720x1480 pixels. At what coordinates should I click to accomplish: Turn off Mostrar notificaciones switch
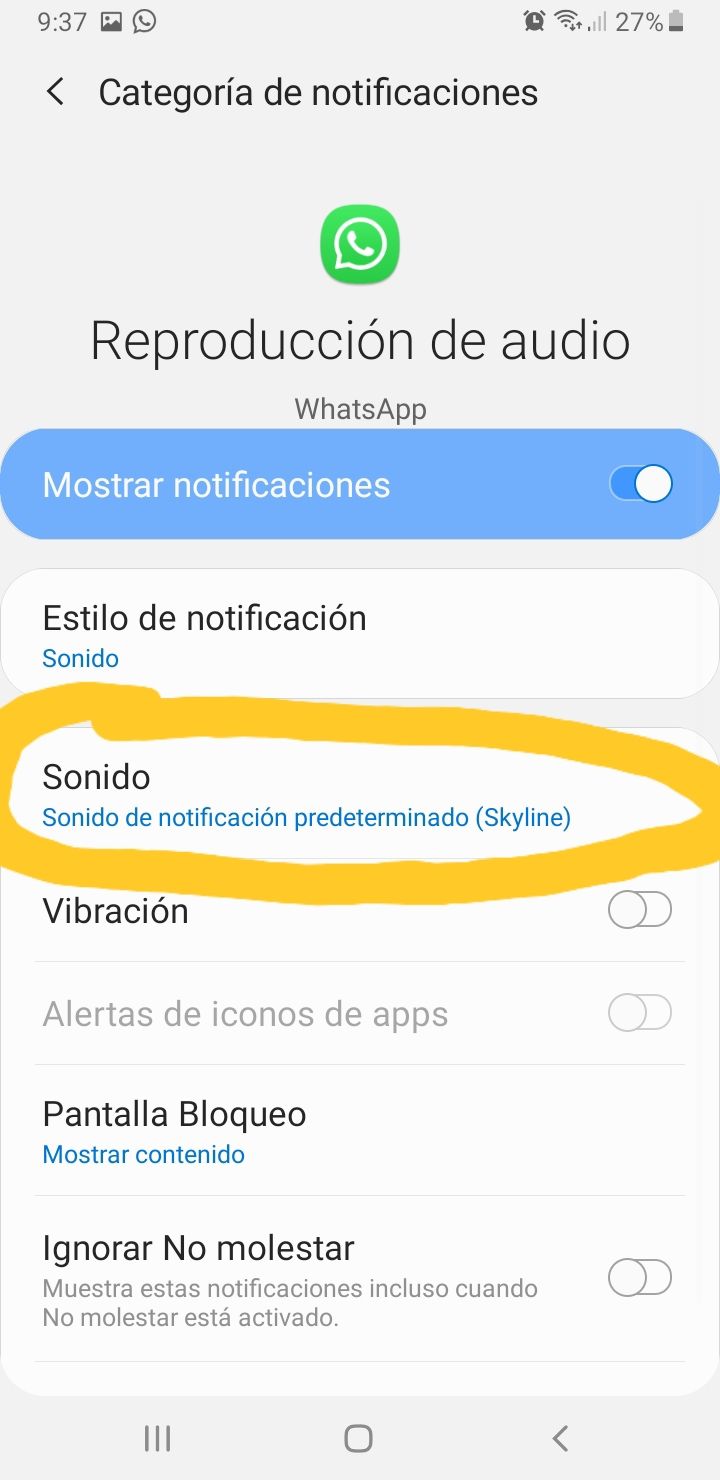tap(640, 484)
